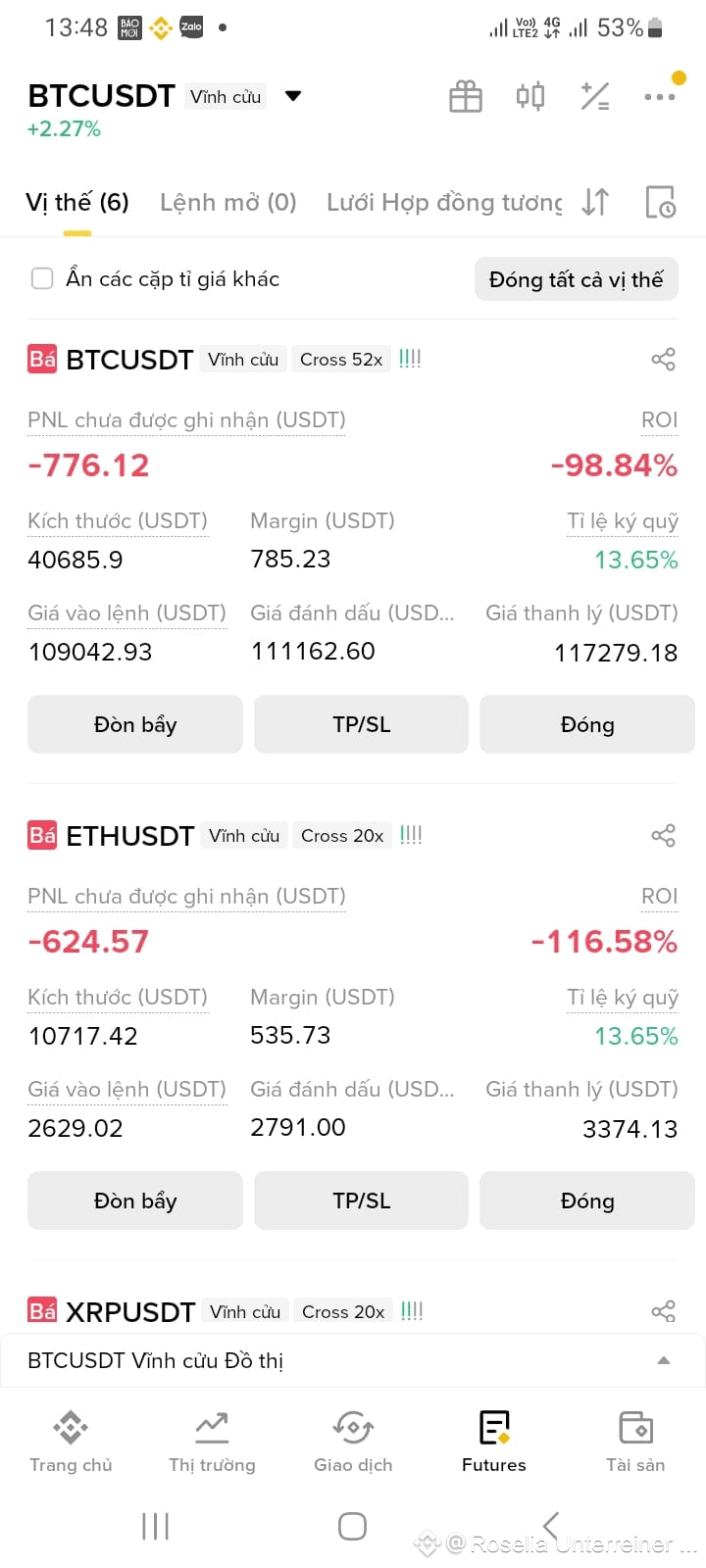The height and width of the screenshot is (1568, 706).
Task: Expand the BTCUSDT Vĩnh cửu Đồ thị panel
Action: (x=353, y=1360)
